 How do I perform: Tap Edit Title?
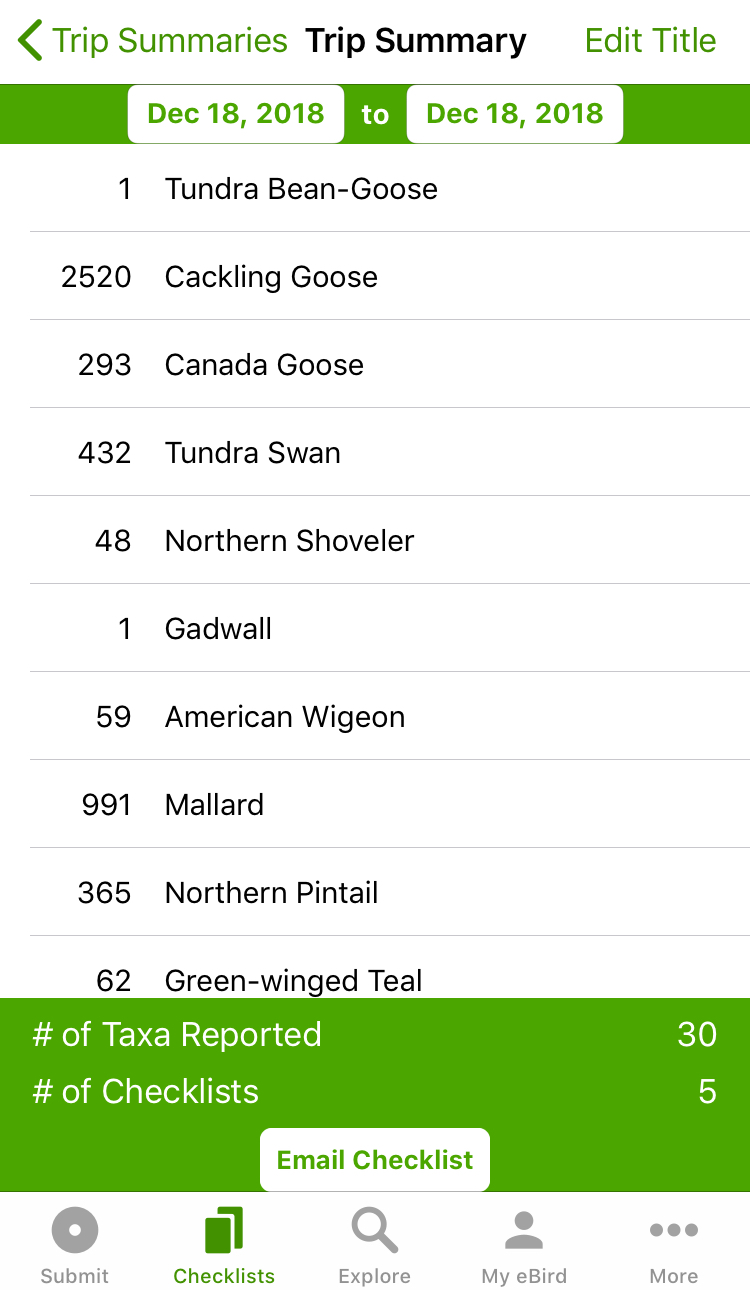tap(650, 41)
